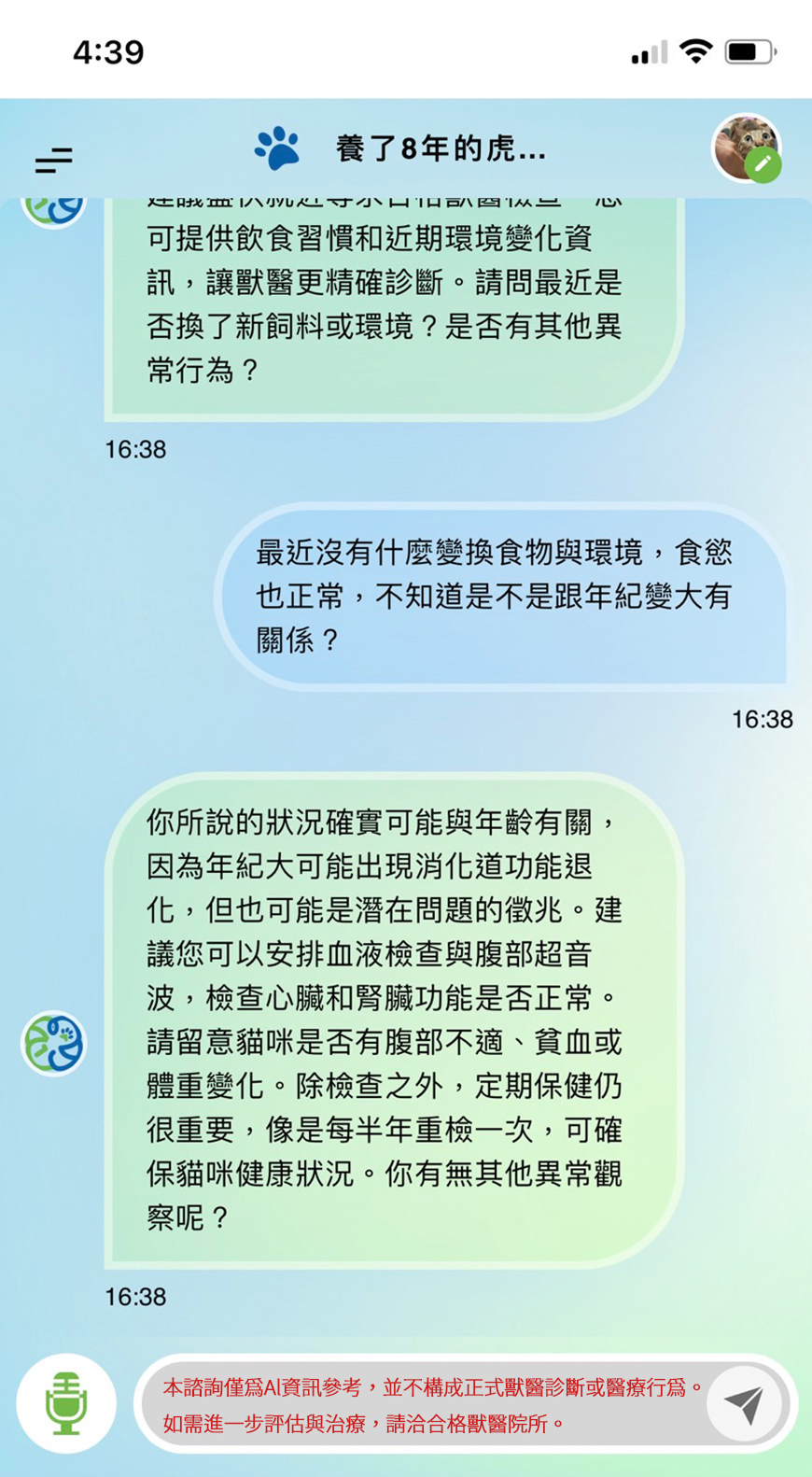Open the hamburger menu at top left

pos(53,161)
